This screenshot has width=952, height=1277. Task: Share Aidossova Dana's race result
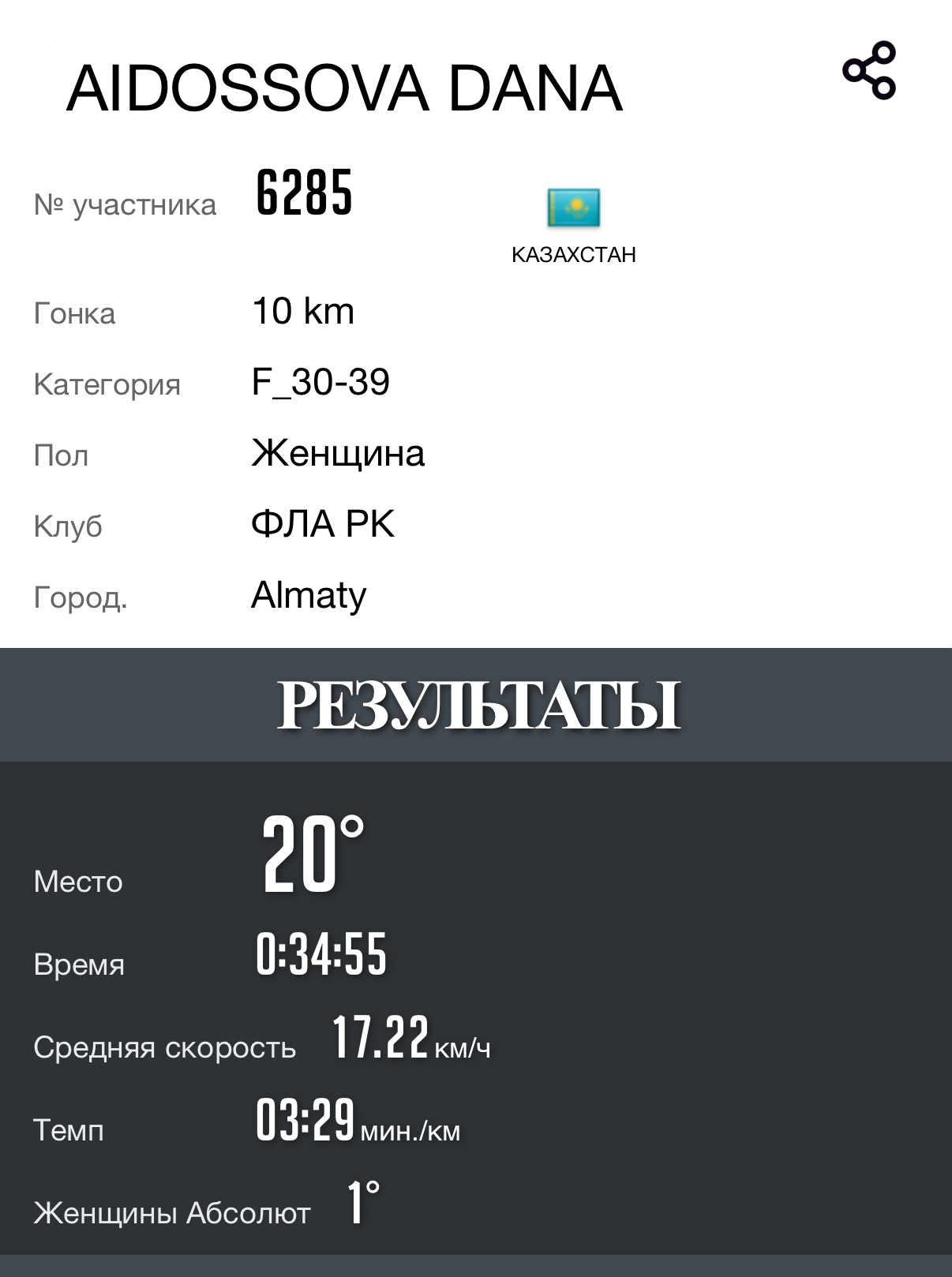(x=869, y=71)
